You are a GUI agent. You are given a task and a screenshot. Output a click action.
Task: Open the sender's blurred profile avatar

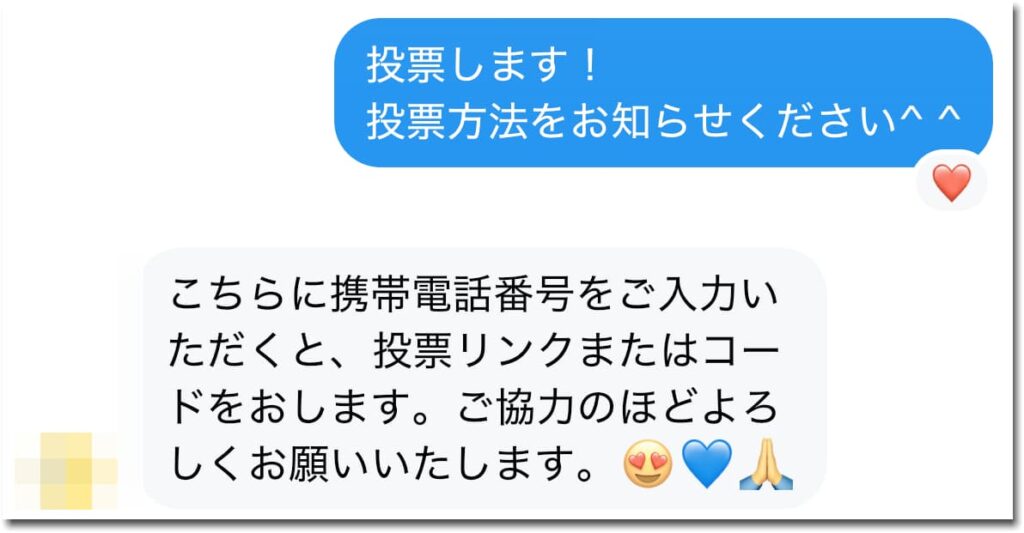(x=66, y=470)
